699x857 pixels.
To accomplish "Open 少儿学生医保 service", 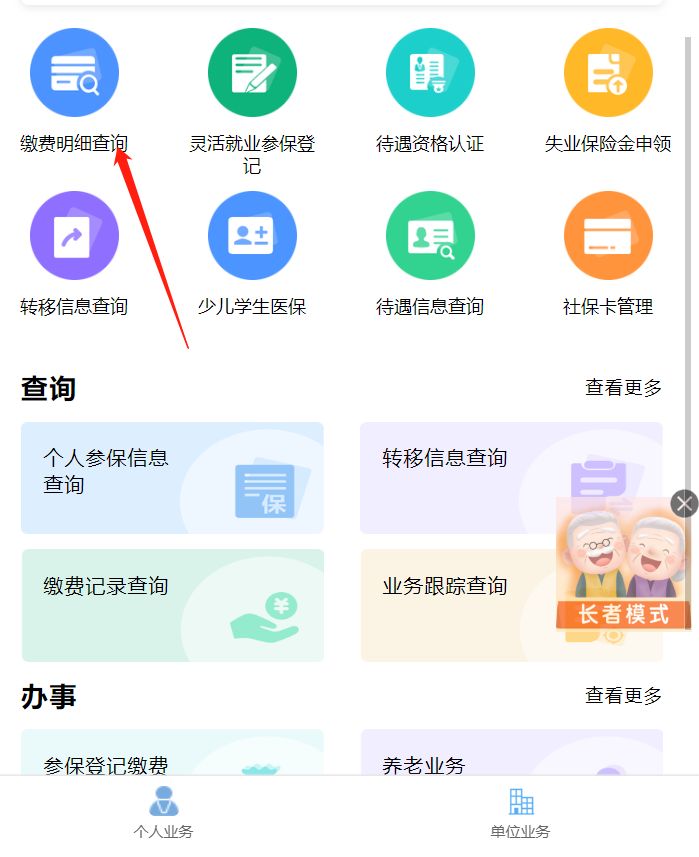I will point(252,236).
